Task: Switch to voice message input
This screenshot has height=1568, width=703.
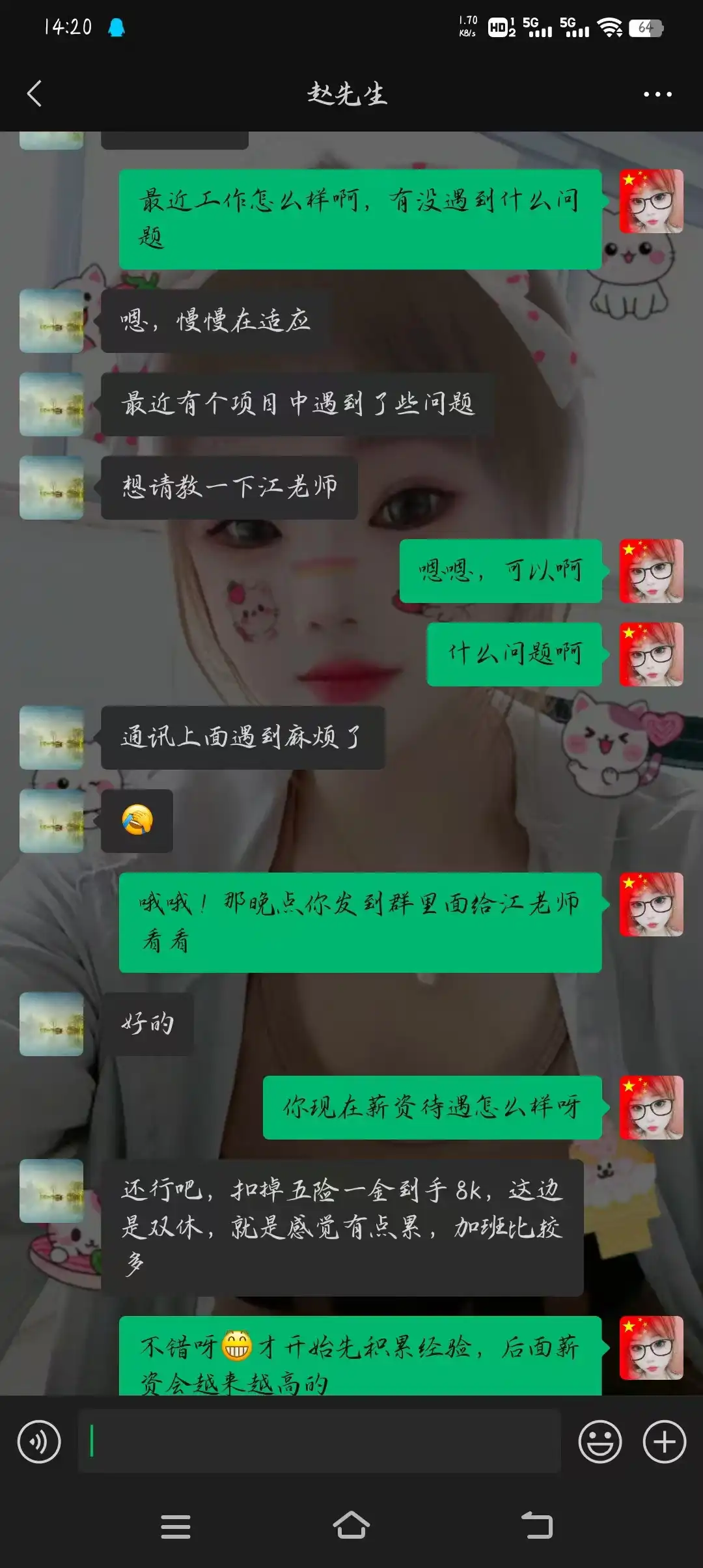Action: pyautogui.click(x=39, y=1442)
